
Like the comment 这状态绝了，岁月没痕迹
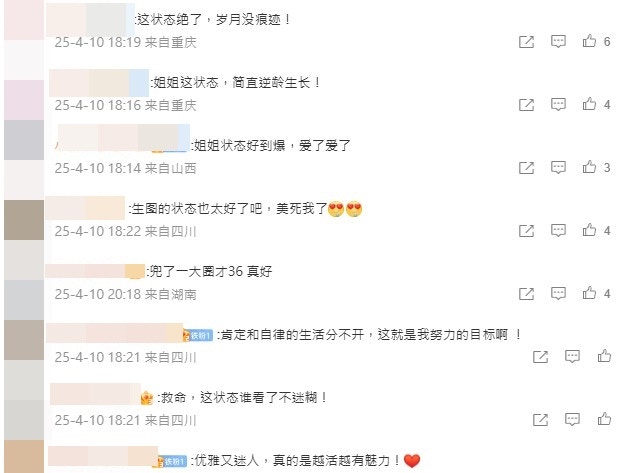pyautogui.click(x=590, y=42)
